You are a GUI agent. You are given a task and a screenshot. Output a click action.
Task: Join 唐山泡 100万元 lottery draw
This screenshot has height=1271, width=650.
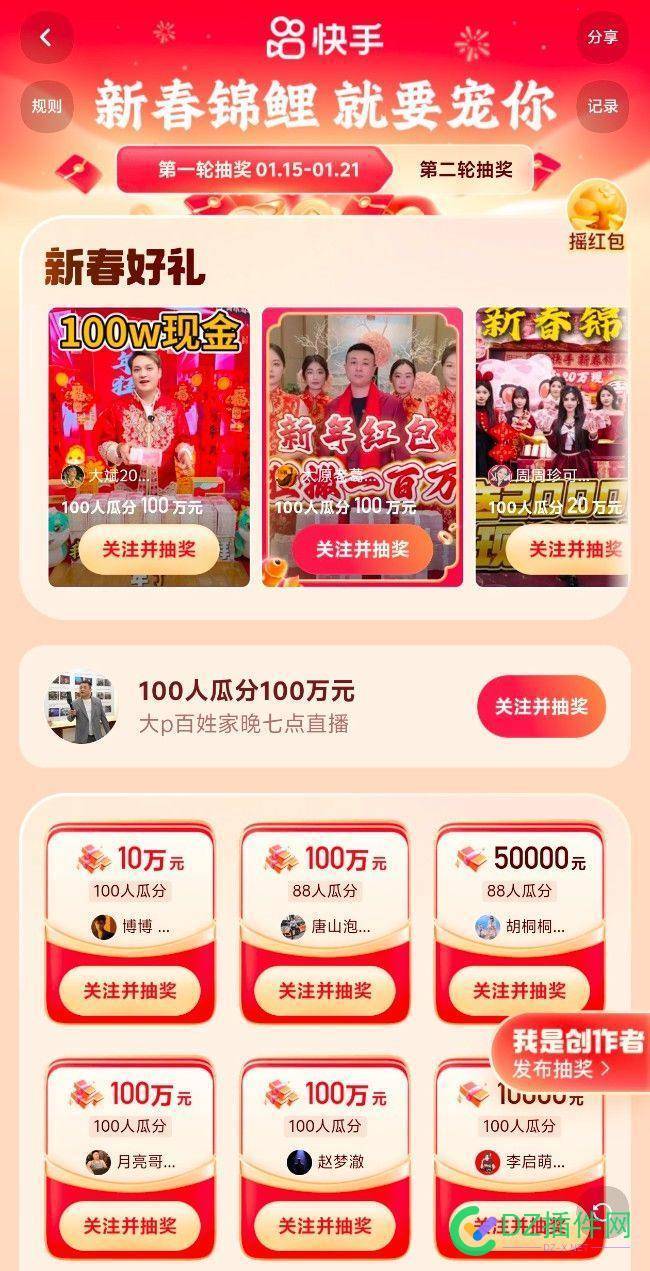pos(324,991)
